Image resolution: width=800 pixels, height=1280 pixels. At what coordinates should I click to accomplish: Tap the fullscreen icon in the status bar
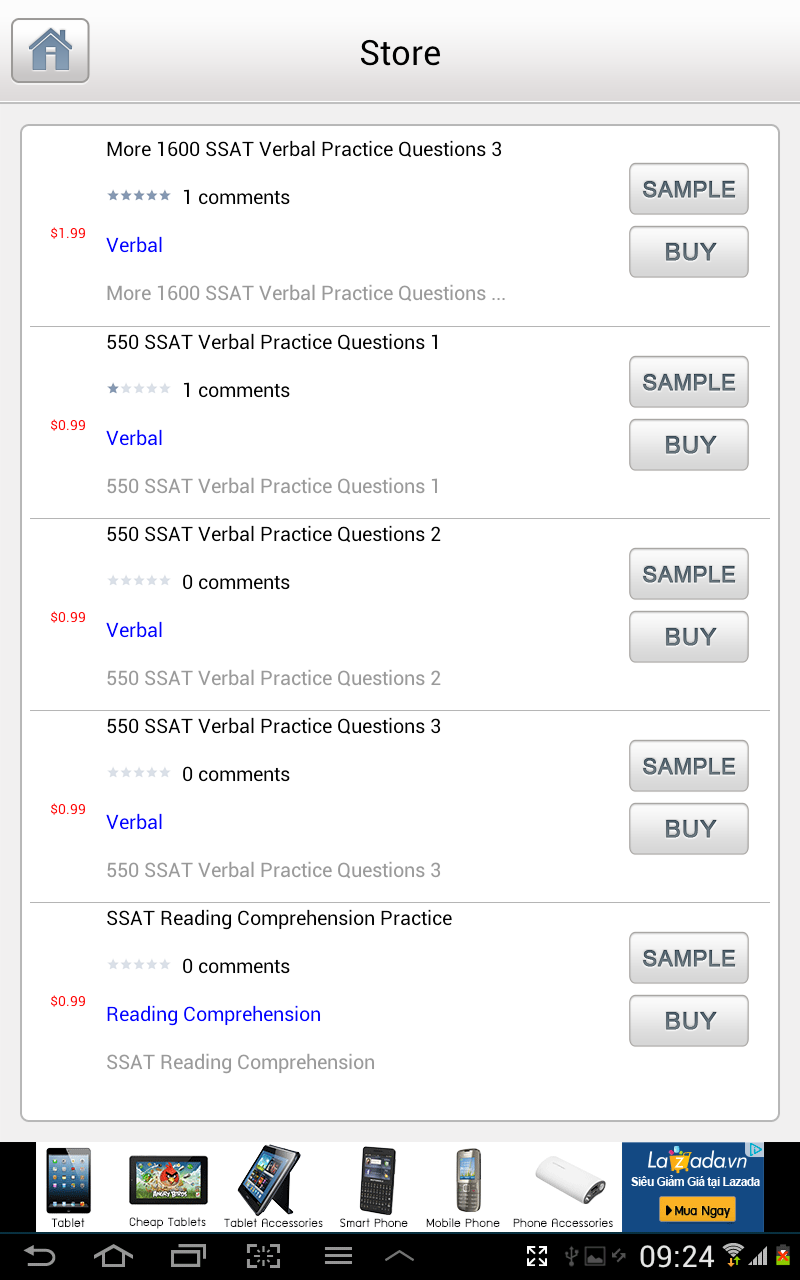point(537,1255)
